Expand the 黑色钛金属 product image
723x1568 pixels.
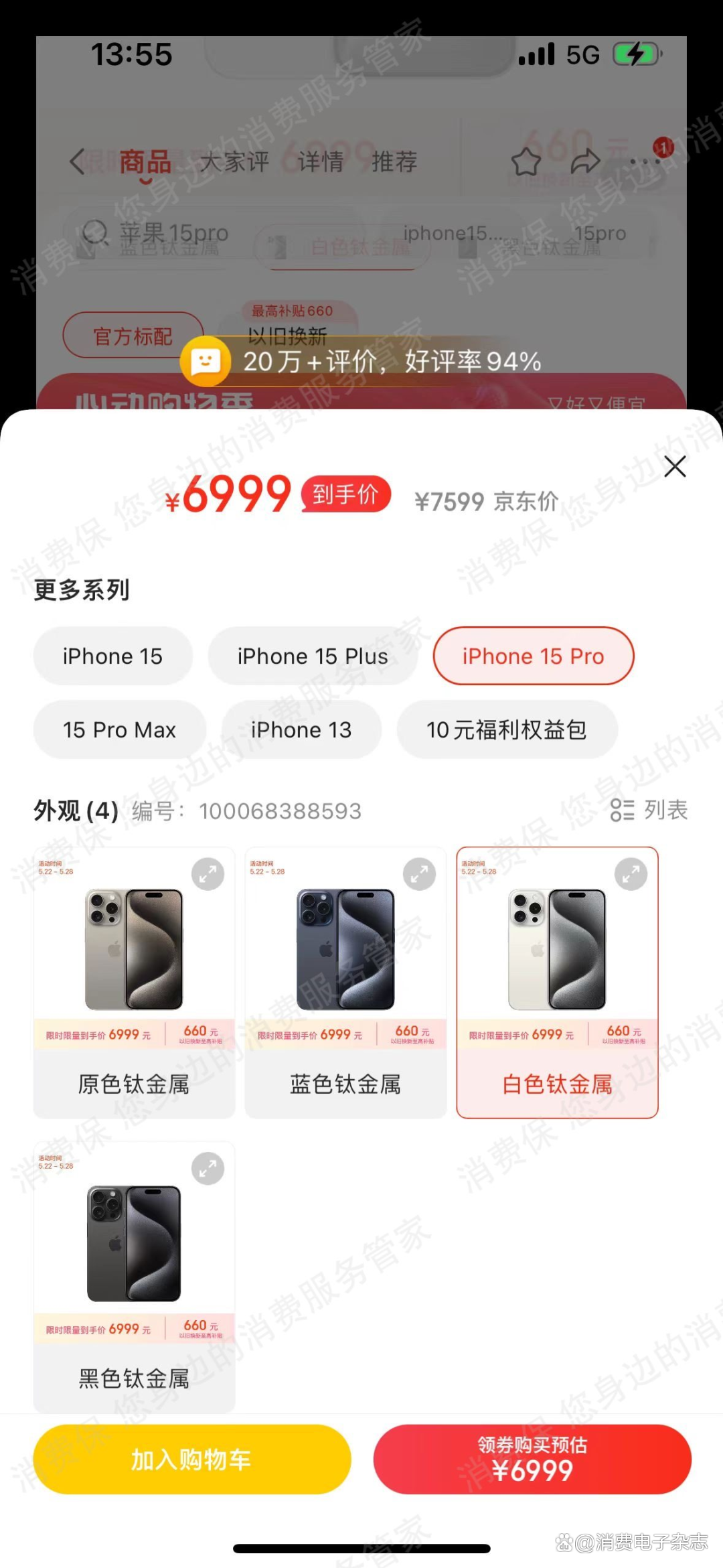pyautogui.click(x=208, y=1169)
